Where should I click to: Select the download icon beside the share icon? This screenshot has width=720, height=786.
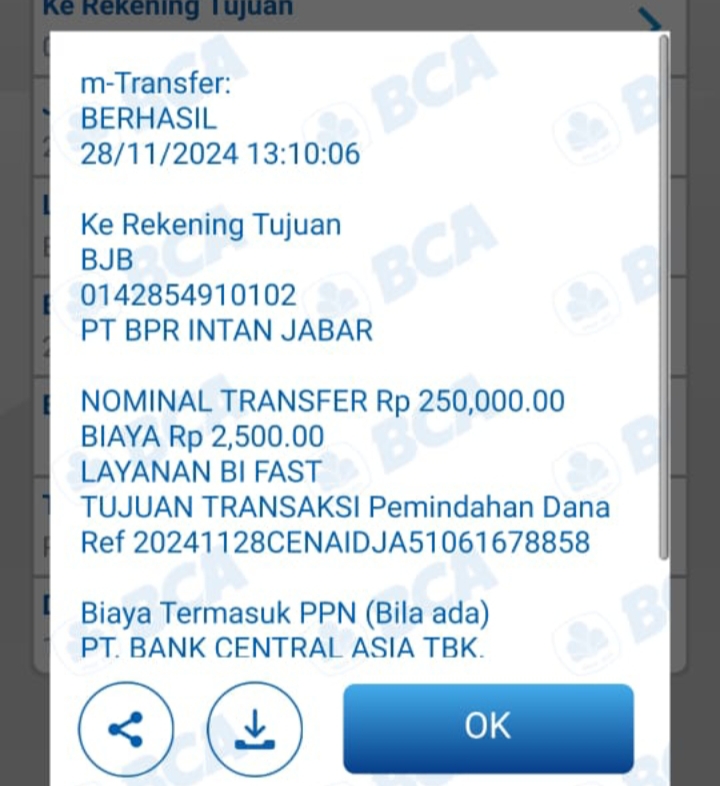[x=254, y=728]
